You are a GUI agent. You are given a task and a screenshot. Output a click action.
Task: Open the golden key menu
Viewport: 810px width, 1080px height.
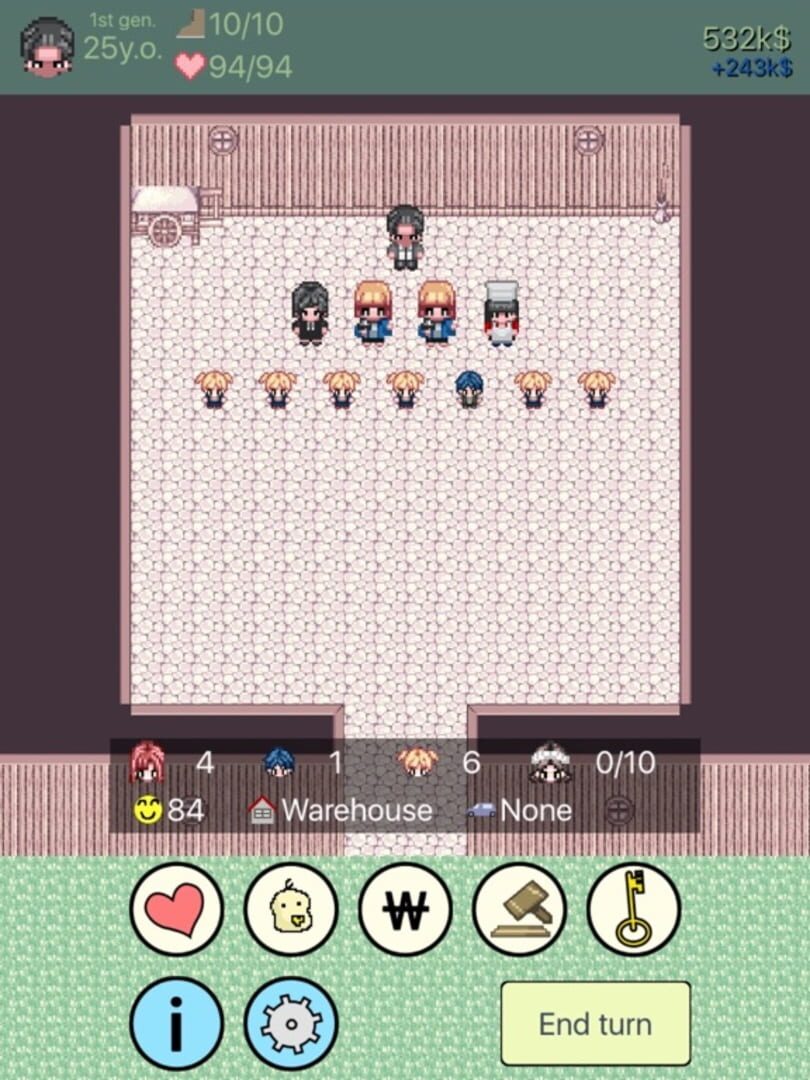point(633,909)
